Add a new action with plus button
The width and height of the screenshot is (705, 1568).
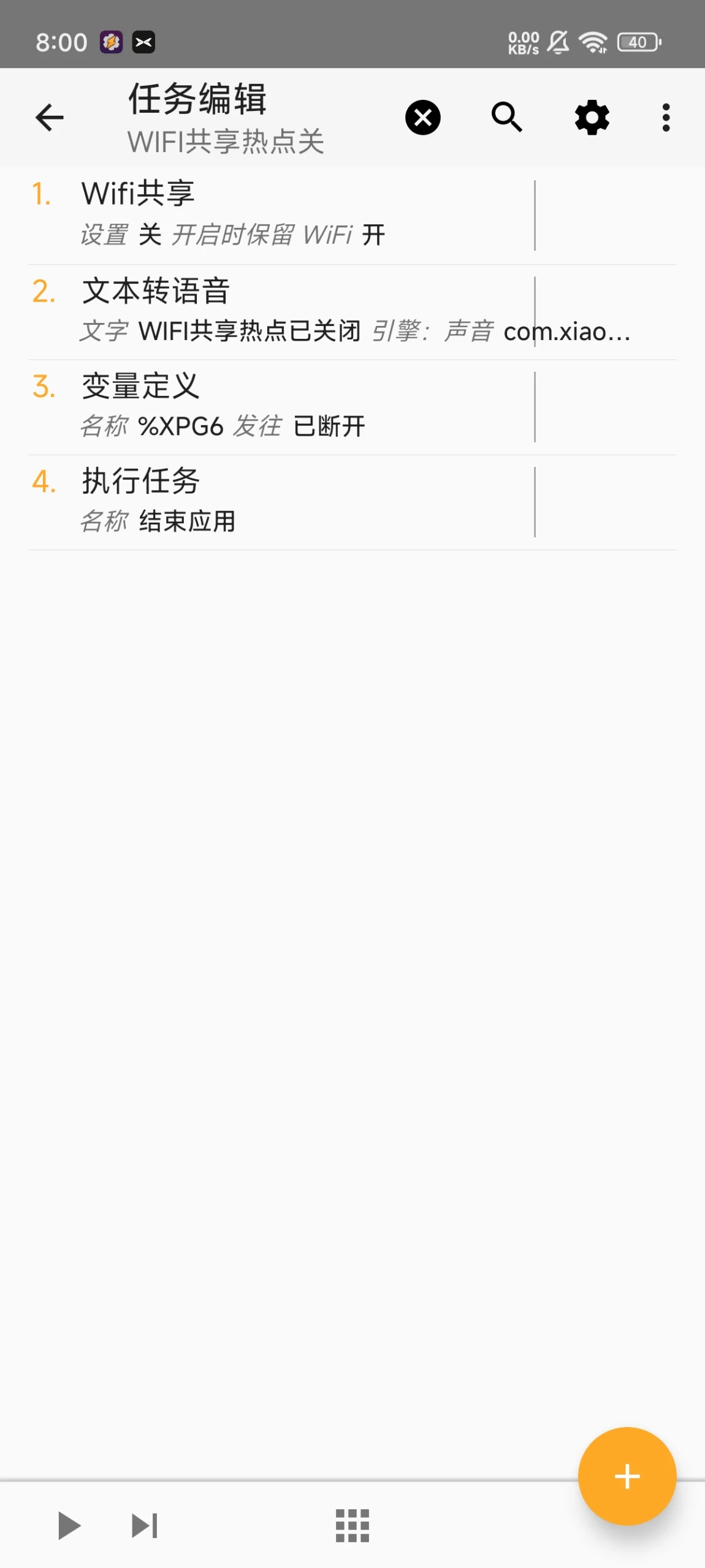[627, 1476]
